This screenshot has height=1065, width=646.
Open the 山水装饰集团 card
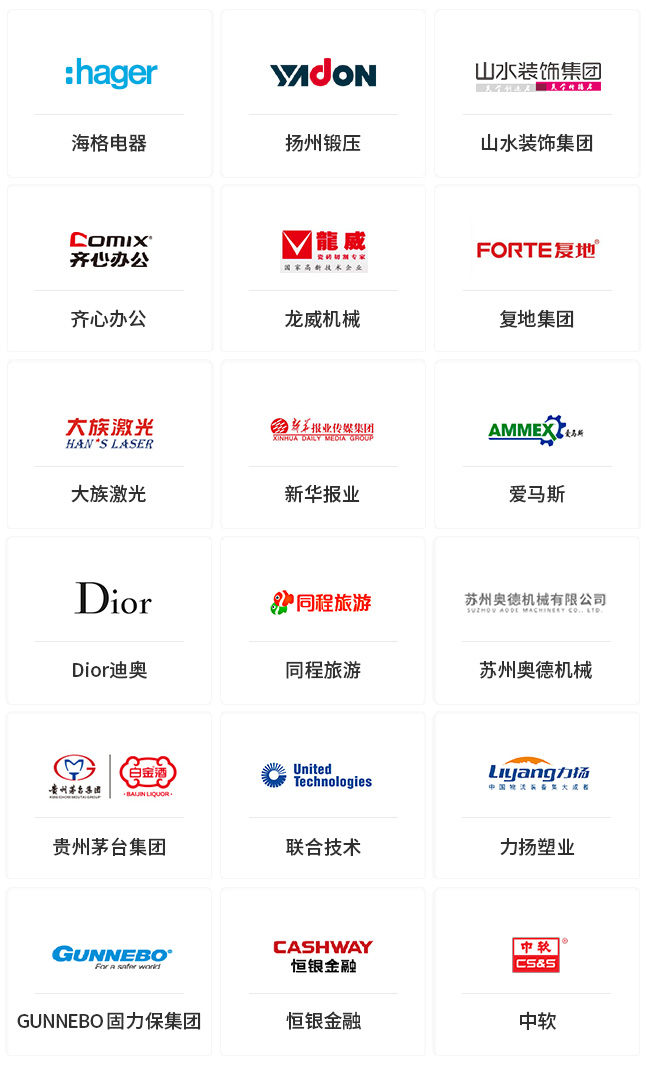coord(537,94)
